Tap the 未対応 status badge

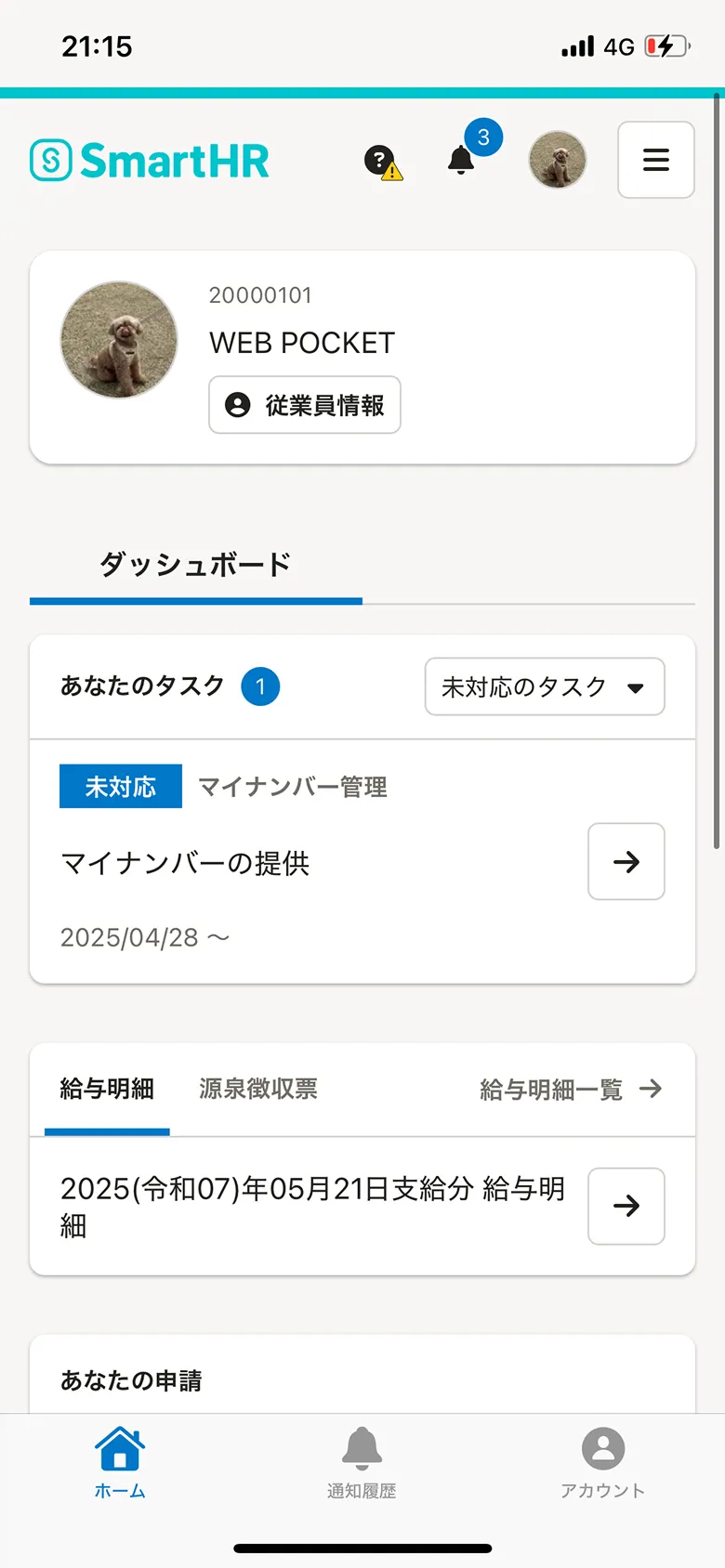(x=120, y=786)
